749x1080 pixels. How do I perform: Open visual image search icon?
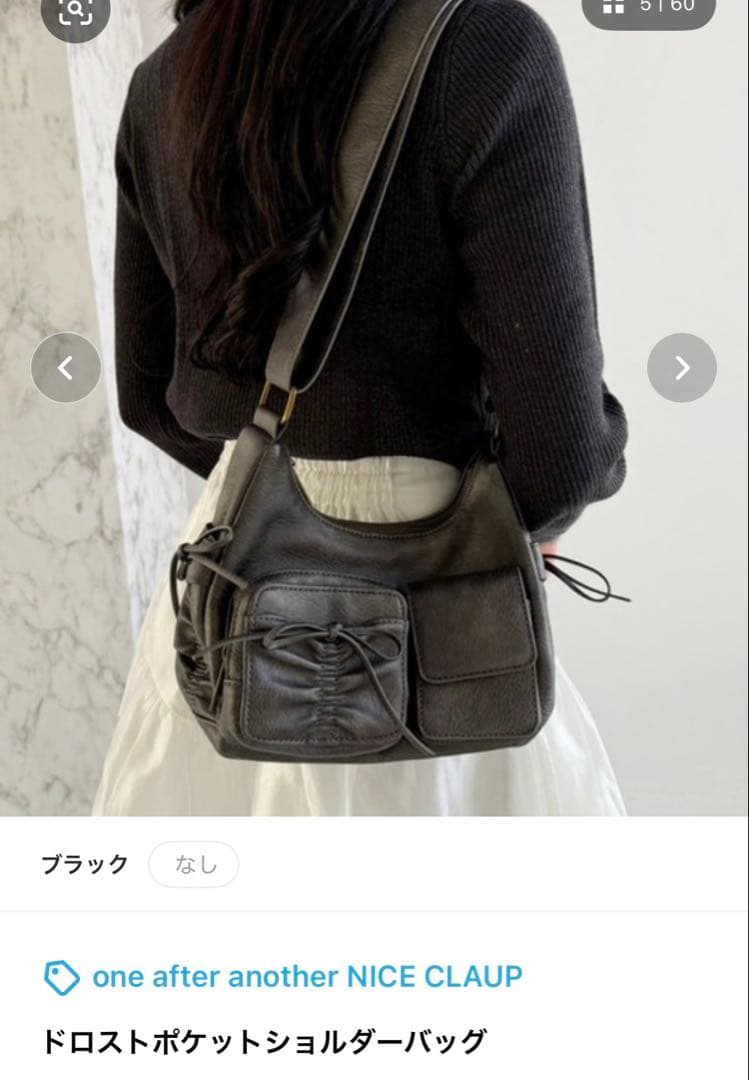coord(74,12)
